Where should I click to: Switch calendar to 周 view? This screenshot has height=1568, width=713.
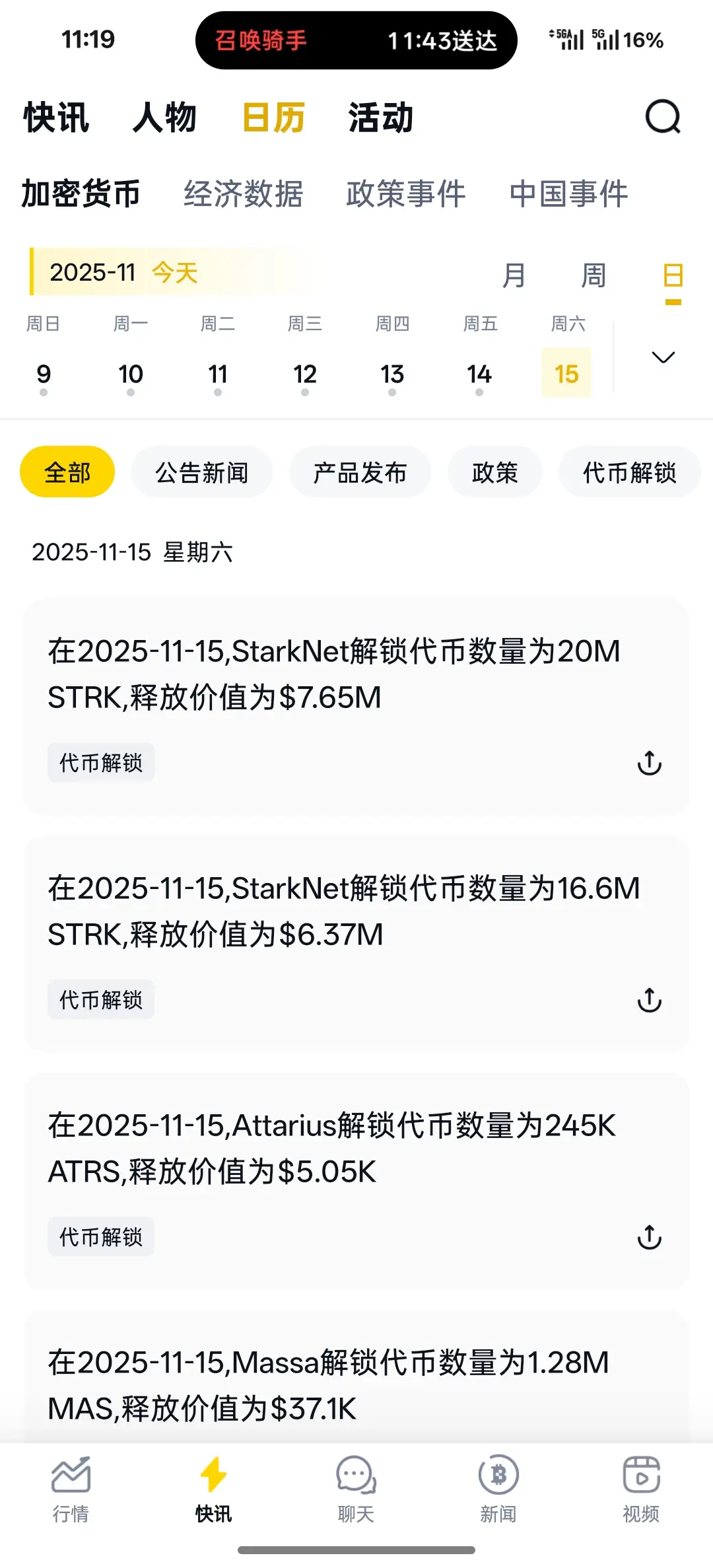593,275
